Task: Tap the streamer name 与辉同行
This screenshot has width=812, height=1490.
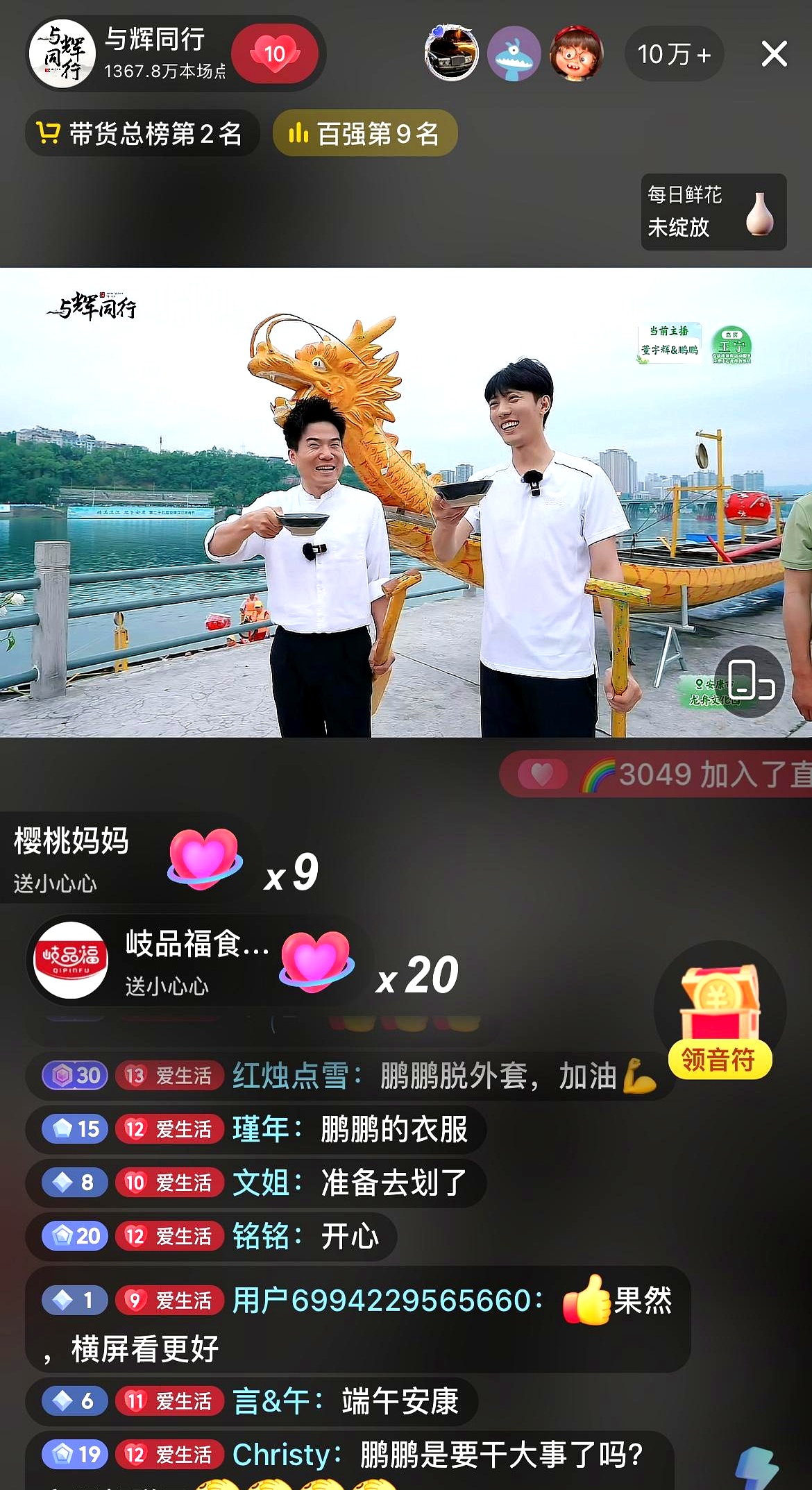Action: (x=154, y=42)
